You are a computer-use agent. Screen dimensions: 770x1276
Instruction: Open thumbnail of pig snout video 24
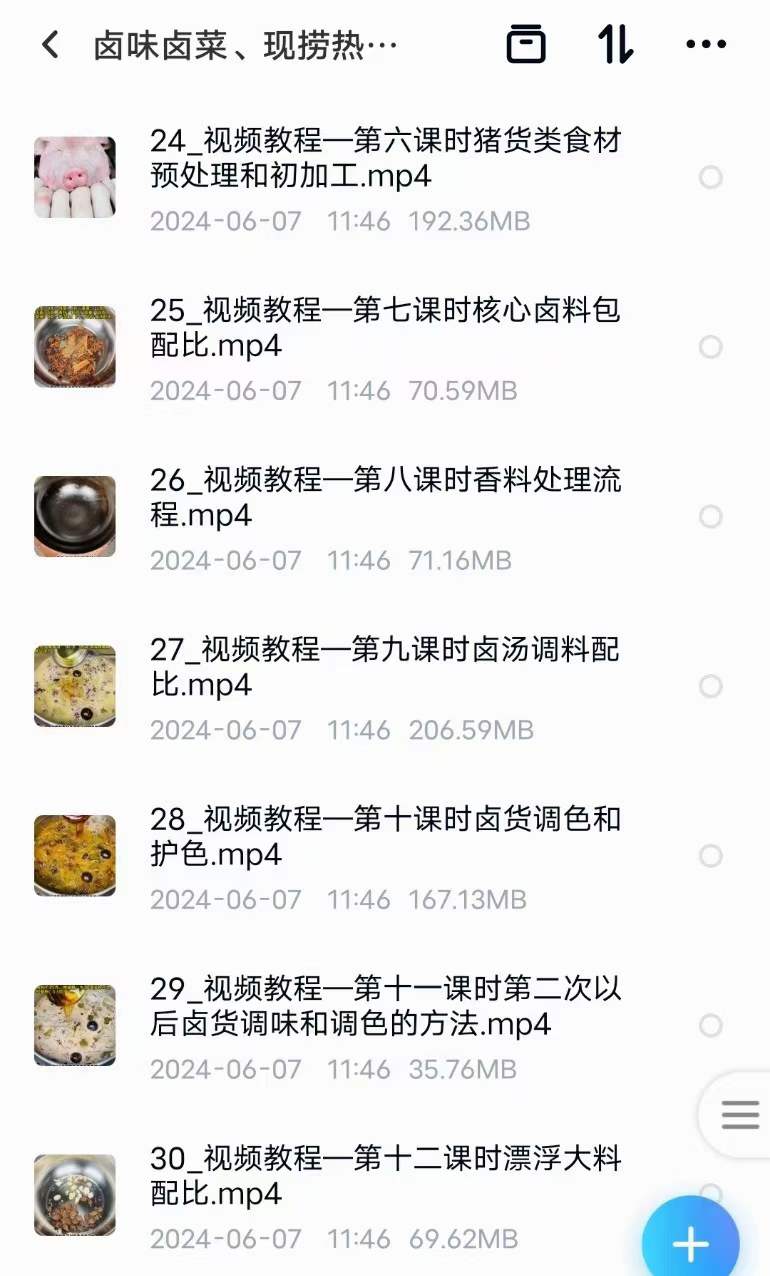(75, 177)
